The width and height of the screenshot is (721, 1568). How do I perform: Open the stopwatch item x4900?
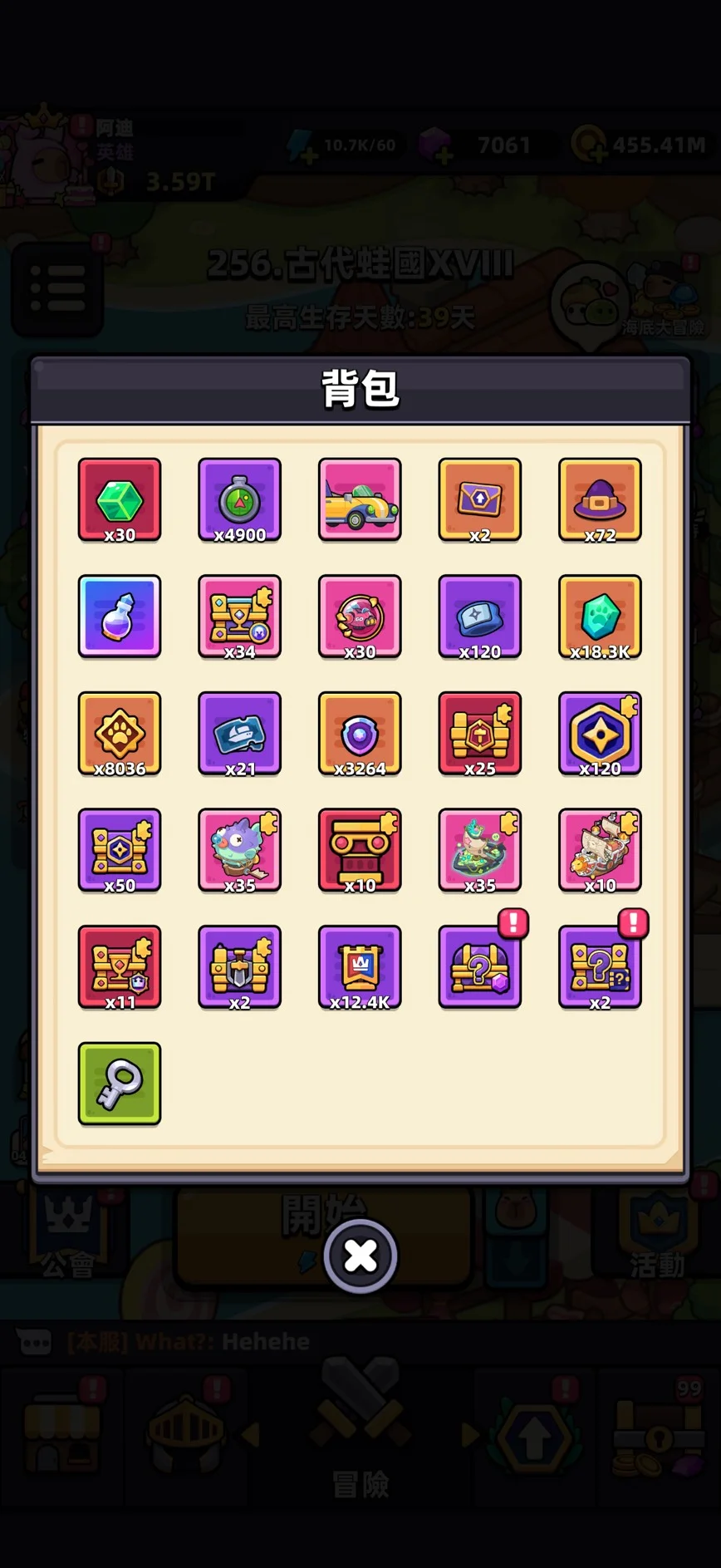tap(239, 499)
